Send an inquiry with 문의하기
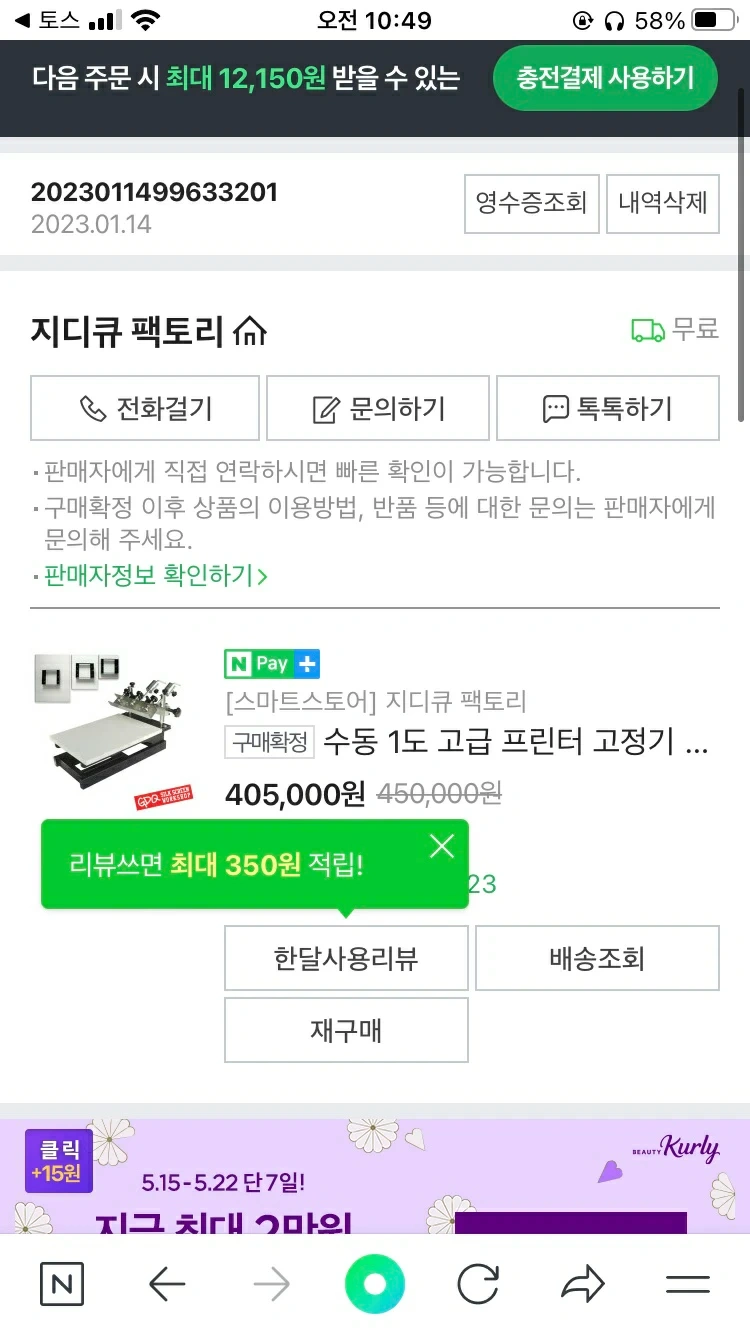The width and height of the screenshot is (750, 1334). click(378, 408)
